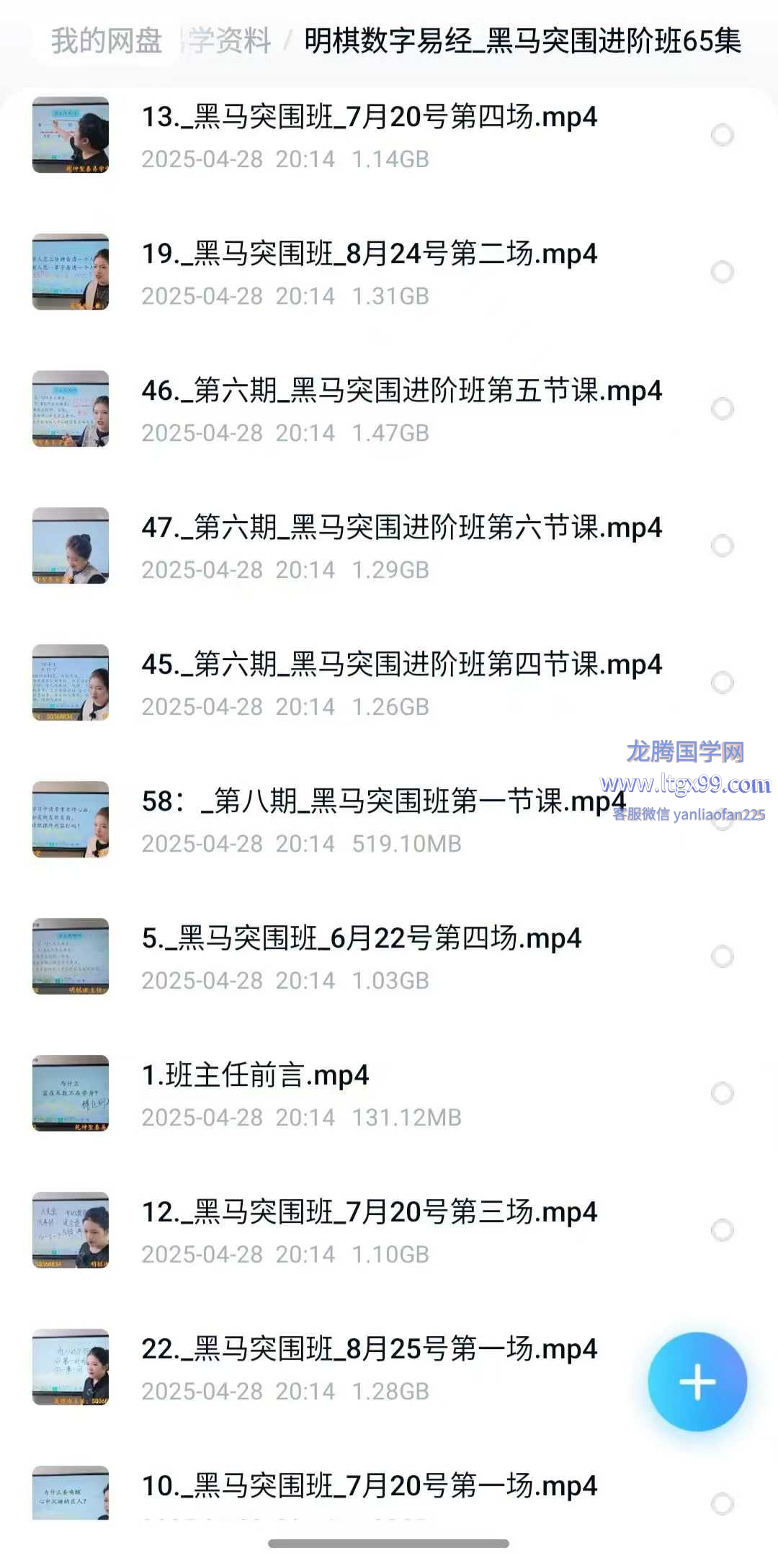The height and width of the screenshot is (1568, 778).
Task: Open 58：_第八期_黑马突围班第一节课.mp4
Action: 383,802
